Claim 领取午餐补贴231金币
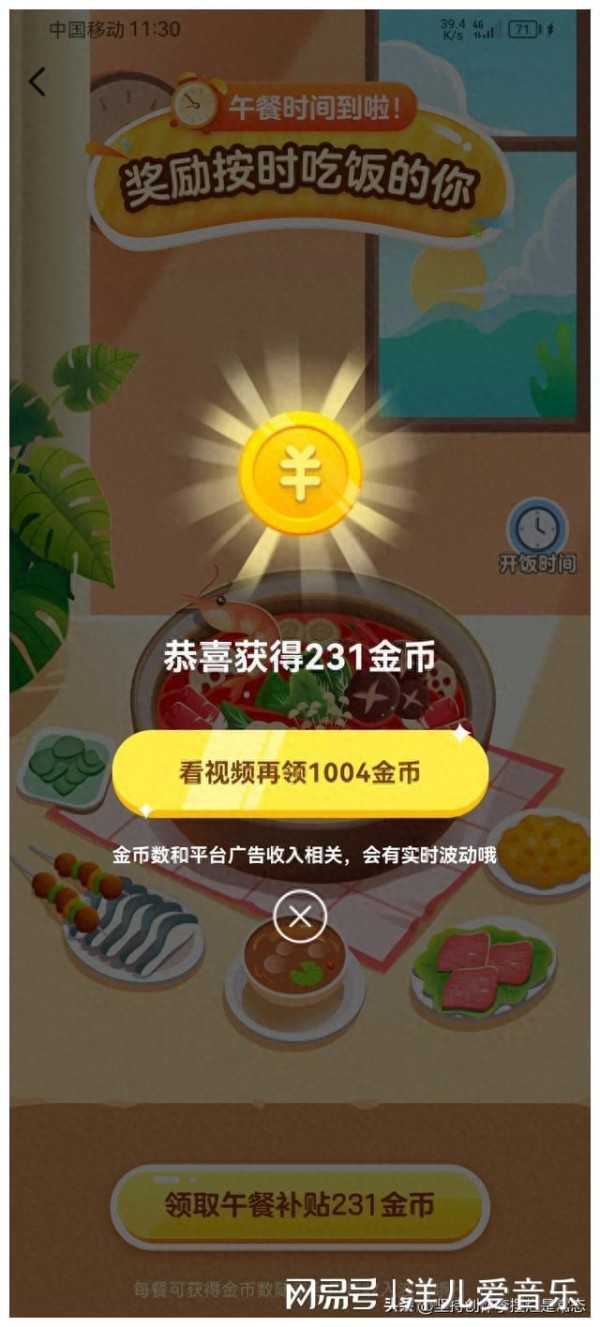This screenshot has width=600, height=1327. [300, 1205]
